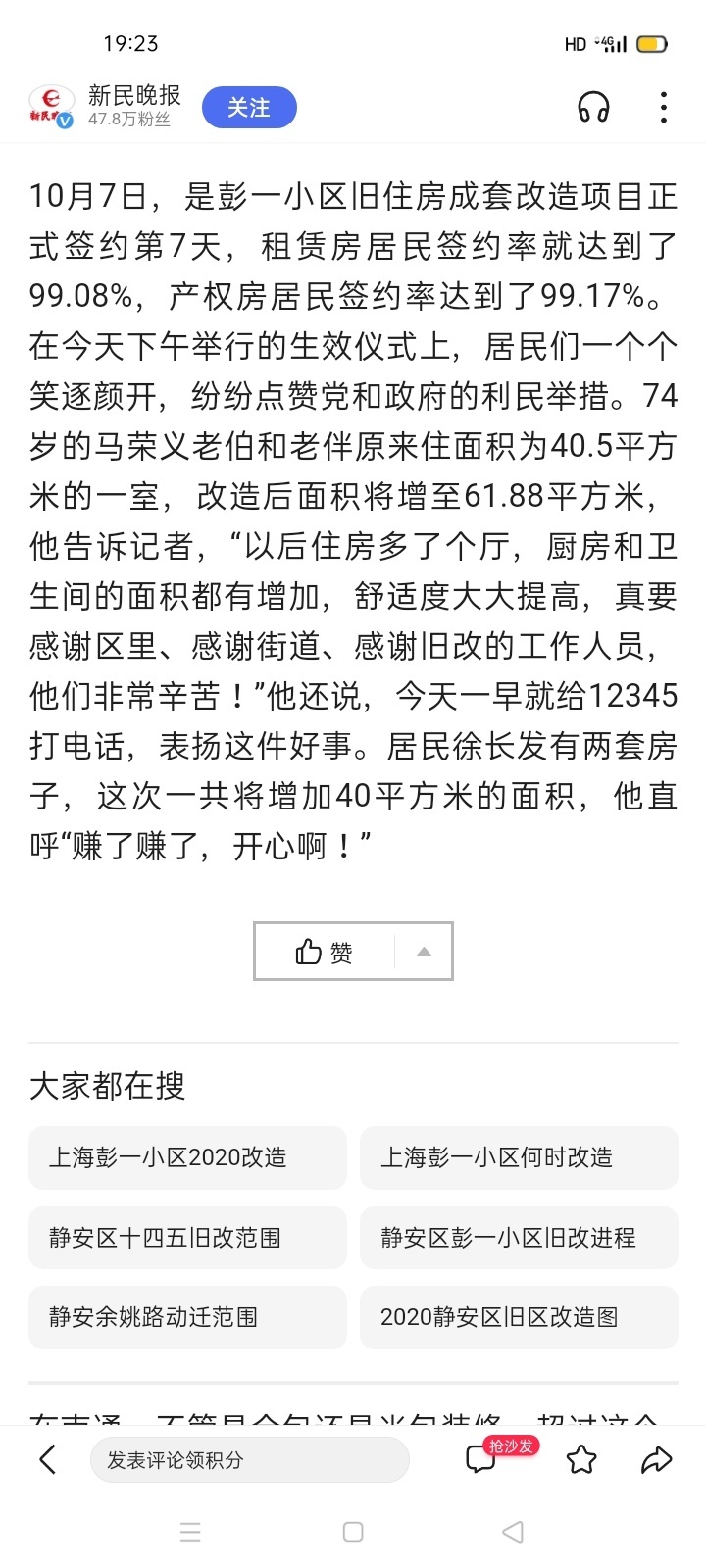Search 静安区十四五旧改范围
Screen dimensions: 706x1568
click(187, 1237)
